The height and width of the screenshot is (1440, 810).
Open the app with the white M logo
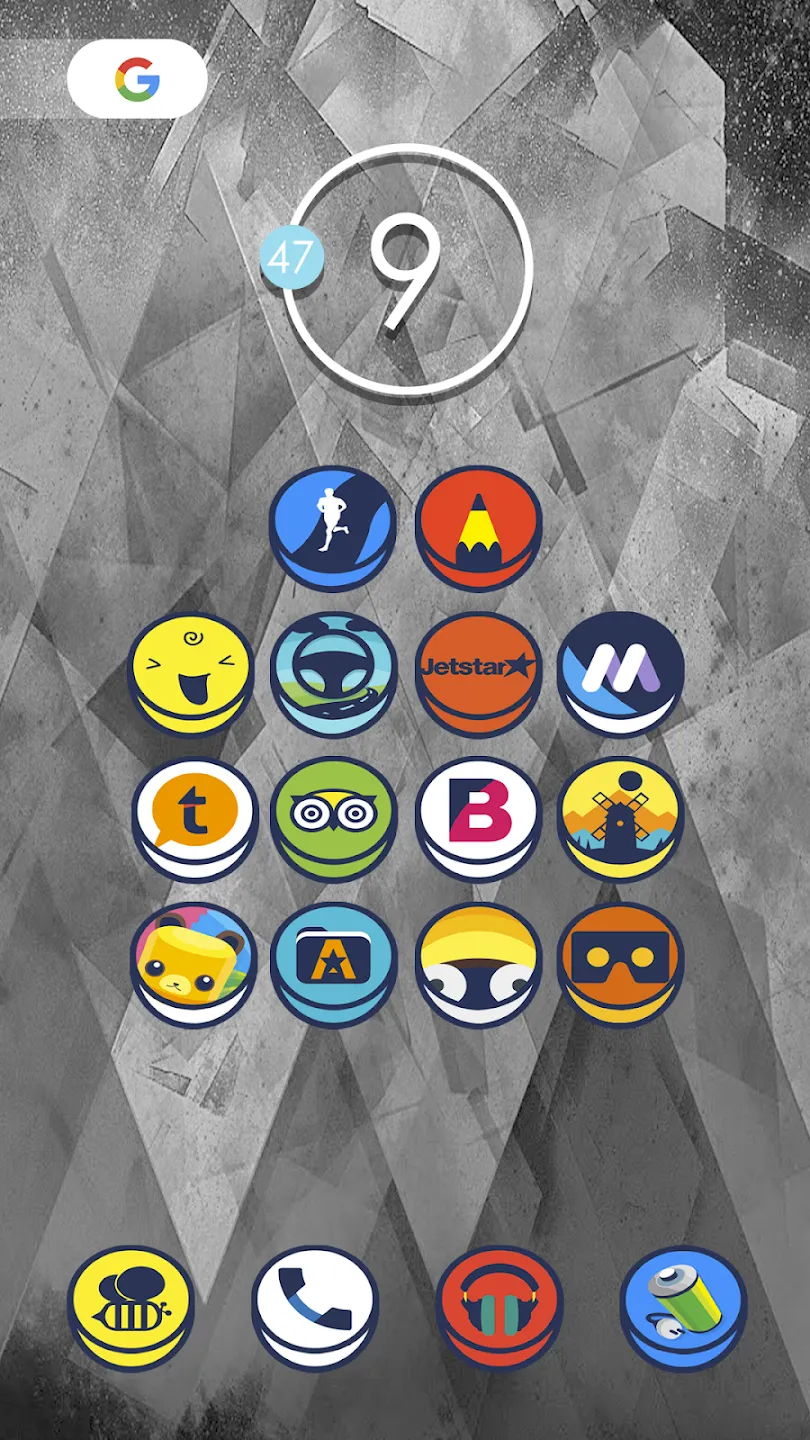click(621, 674)
